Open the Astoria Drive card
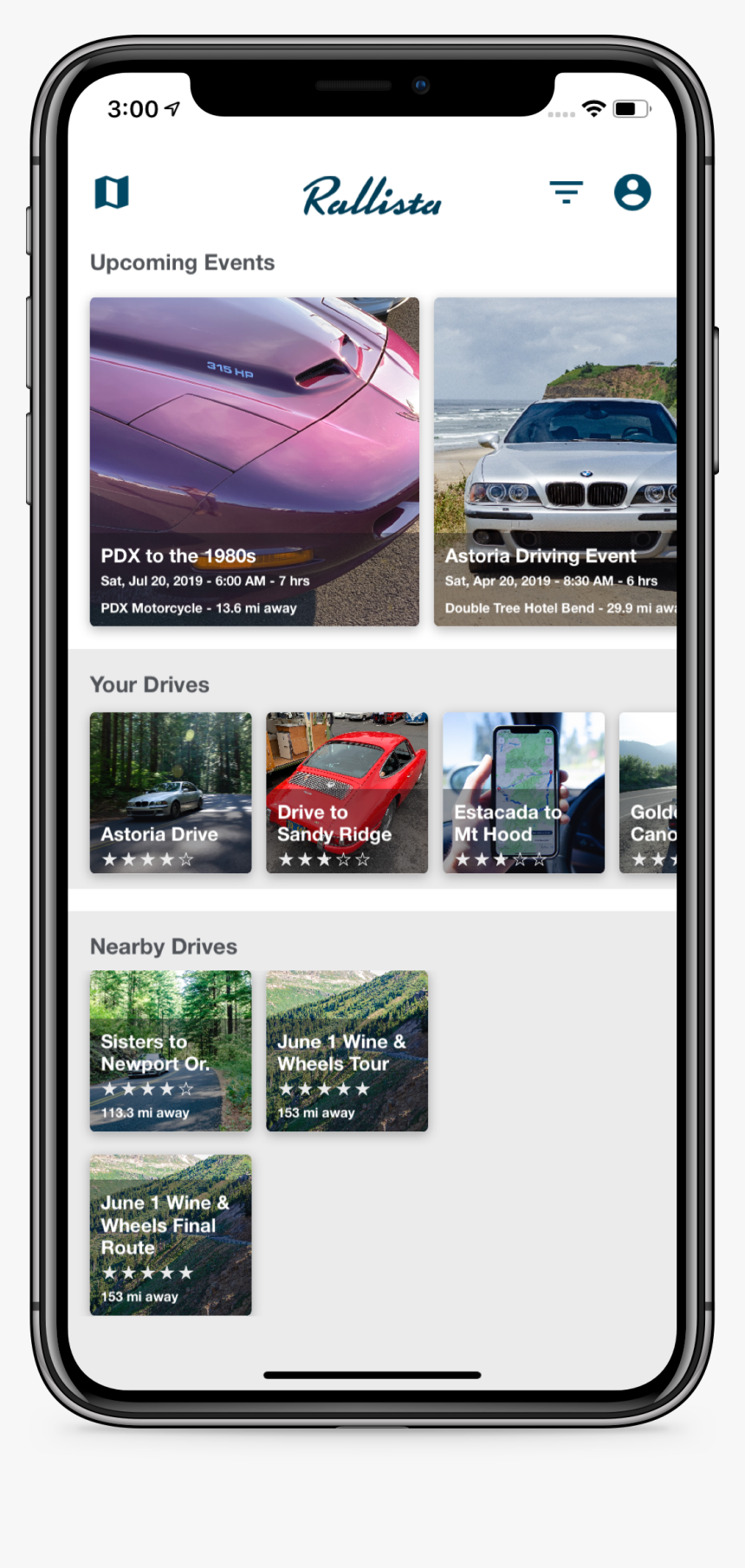 [171, 792]
